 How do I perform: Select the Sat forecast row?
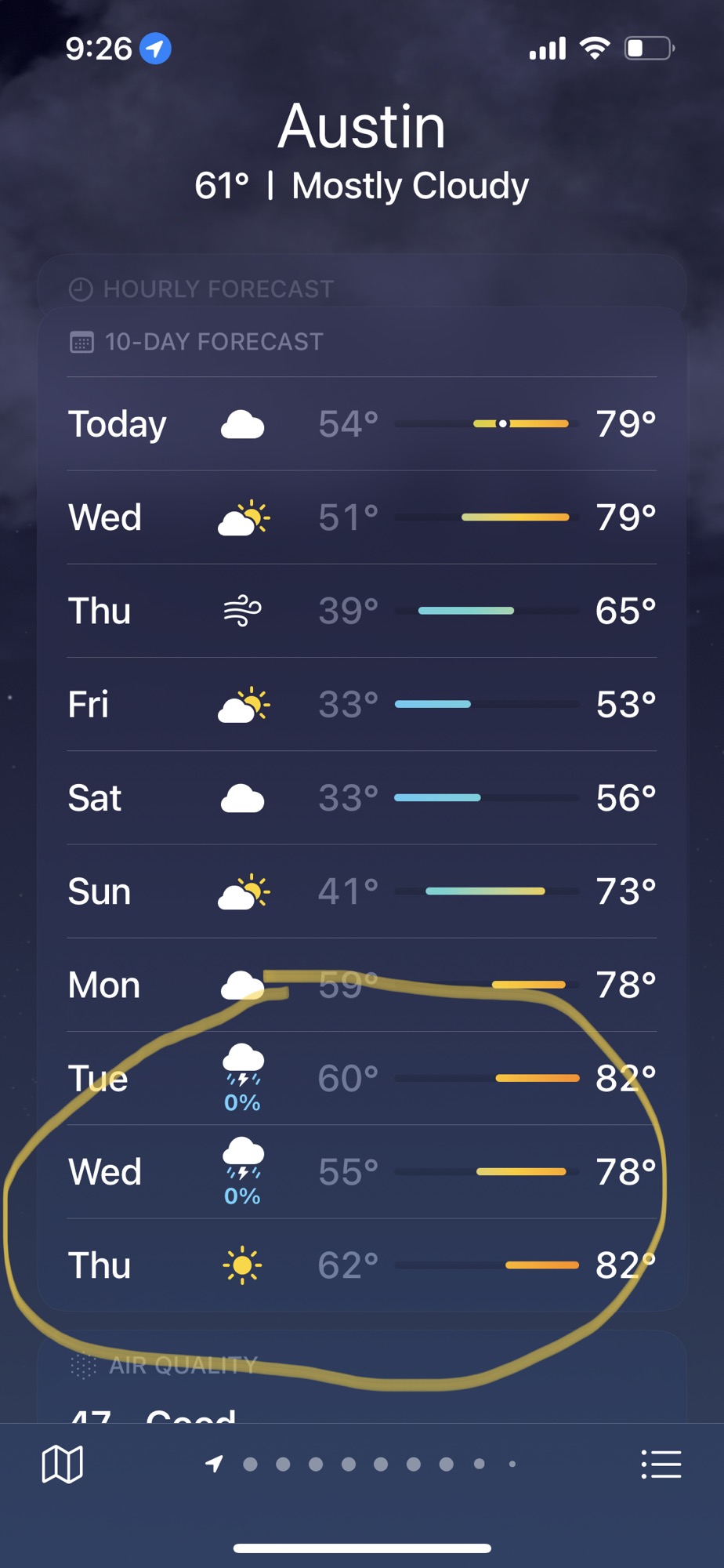tap(361, 798)
